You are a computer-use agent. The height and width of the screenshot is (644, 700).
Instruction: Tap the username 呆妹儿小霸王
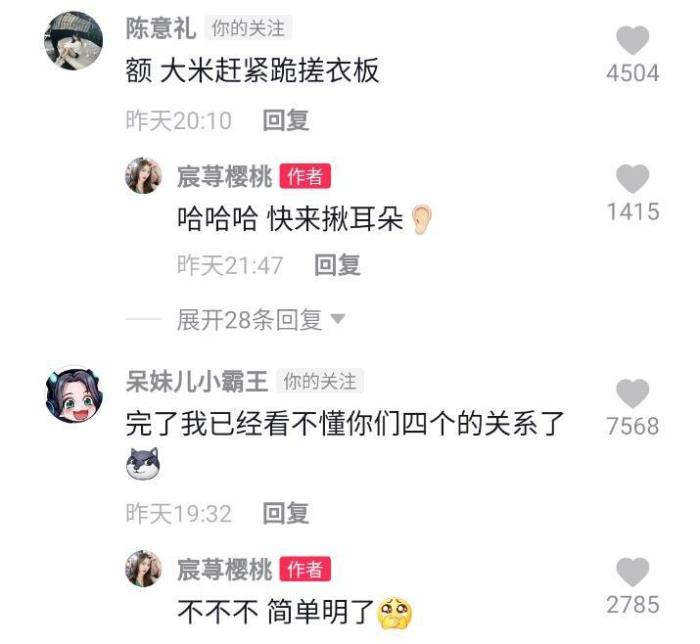(x=196, y=381)
